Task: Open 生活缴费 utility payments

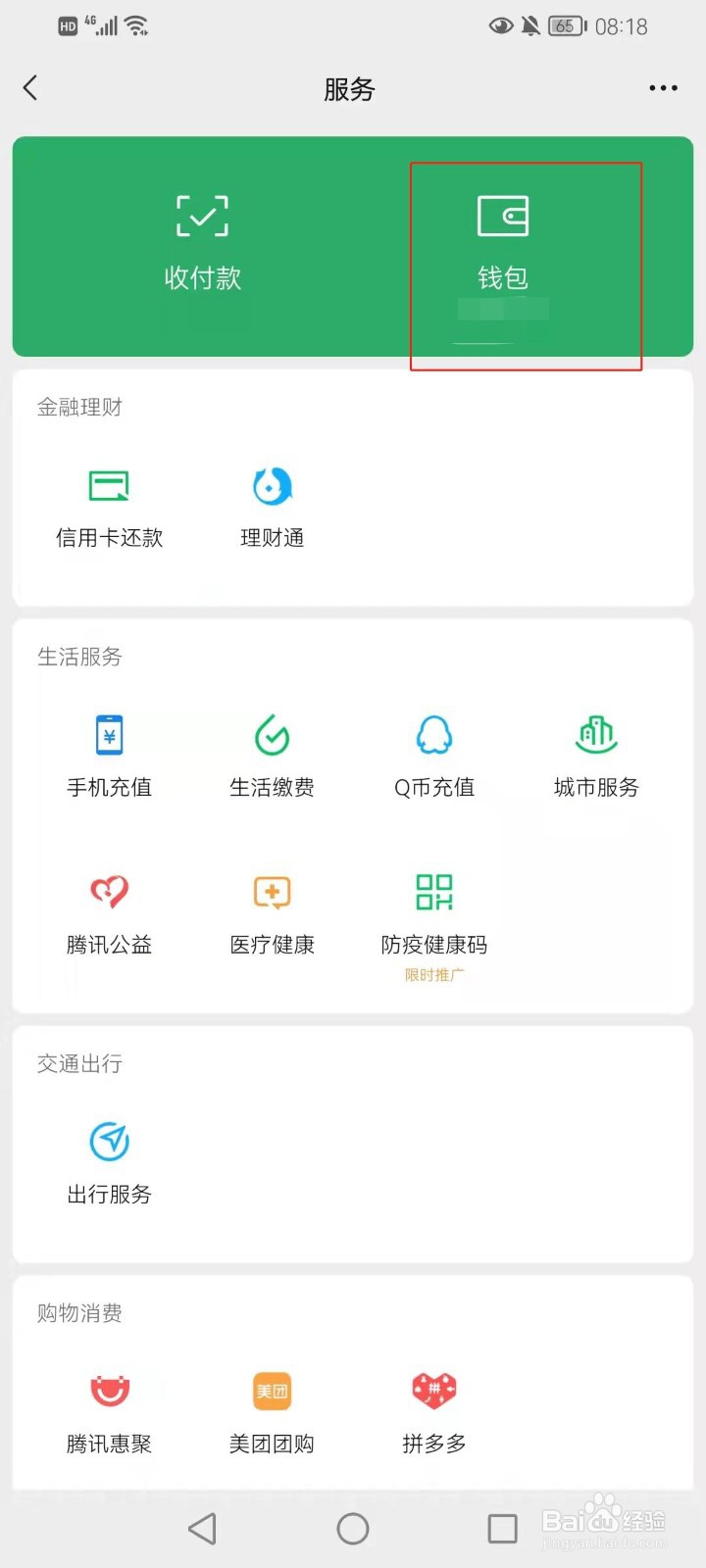Action: tap(272, 757)
